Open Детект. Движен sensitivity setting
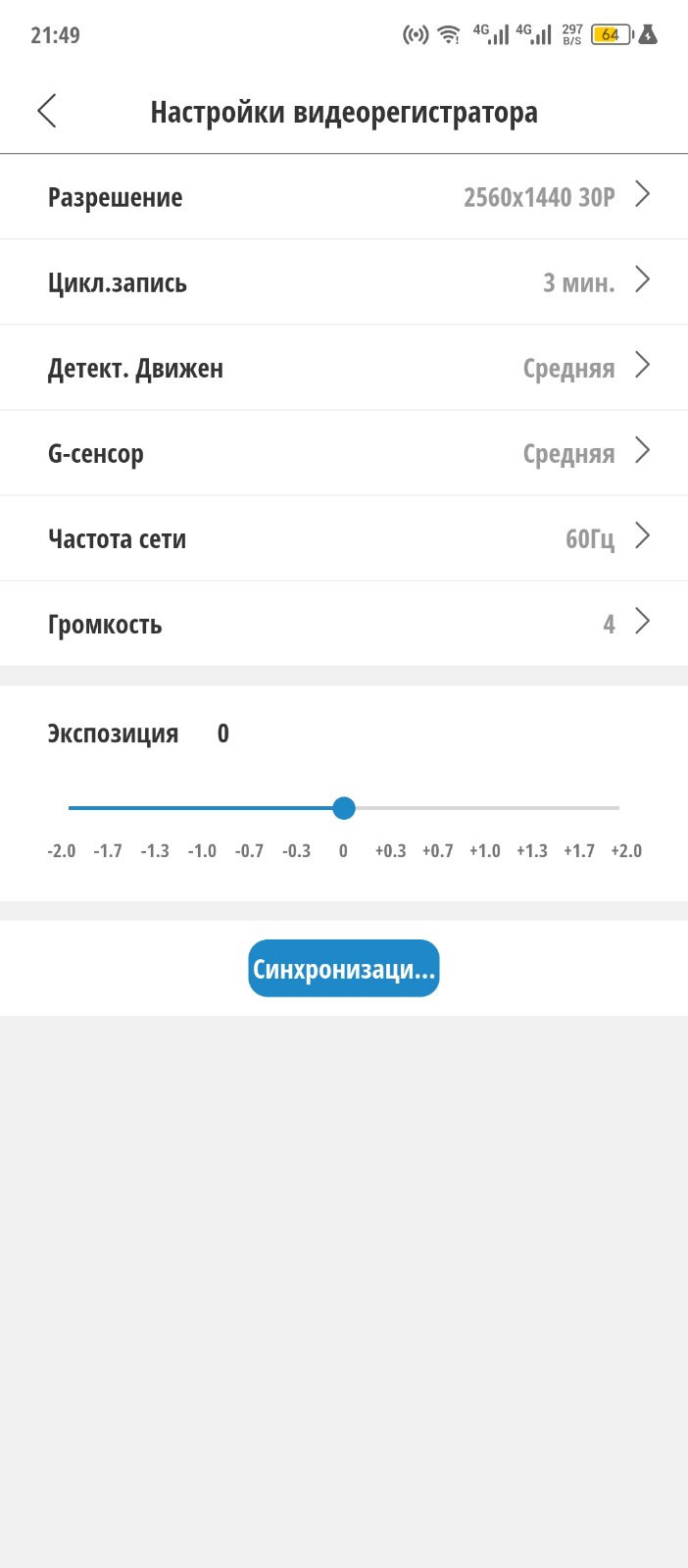Image resolution: width=688 pixels, height=1568 pixels. (x=344, y=368)
